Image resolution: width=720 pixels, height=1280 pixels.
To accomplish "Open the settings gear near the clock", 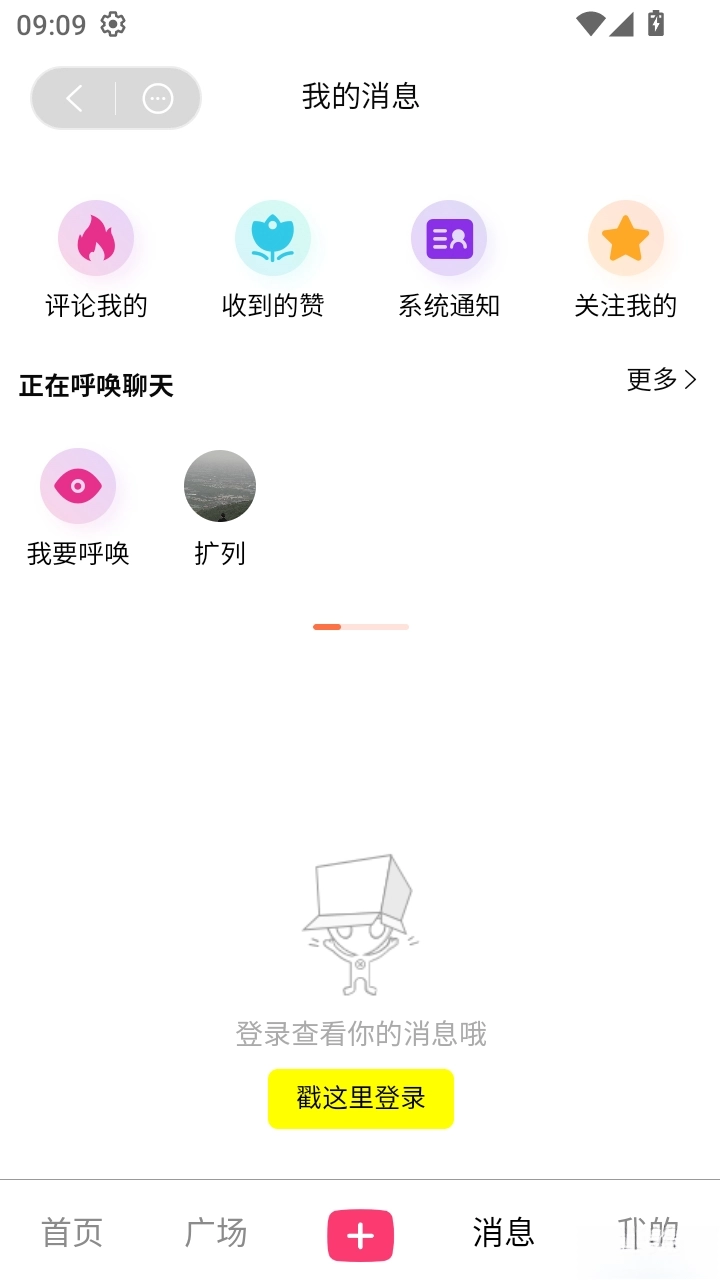I will (x=113, y=25).
